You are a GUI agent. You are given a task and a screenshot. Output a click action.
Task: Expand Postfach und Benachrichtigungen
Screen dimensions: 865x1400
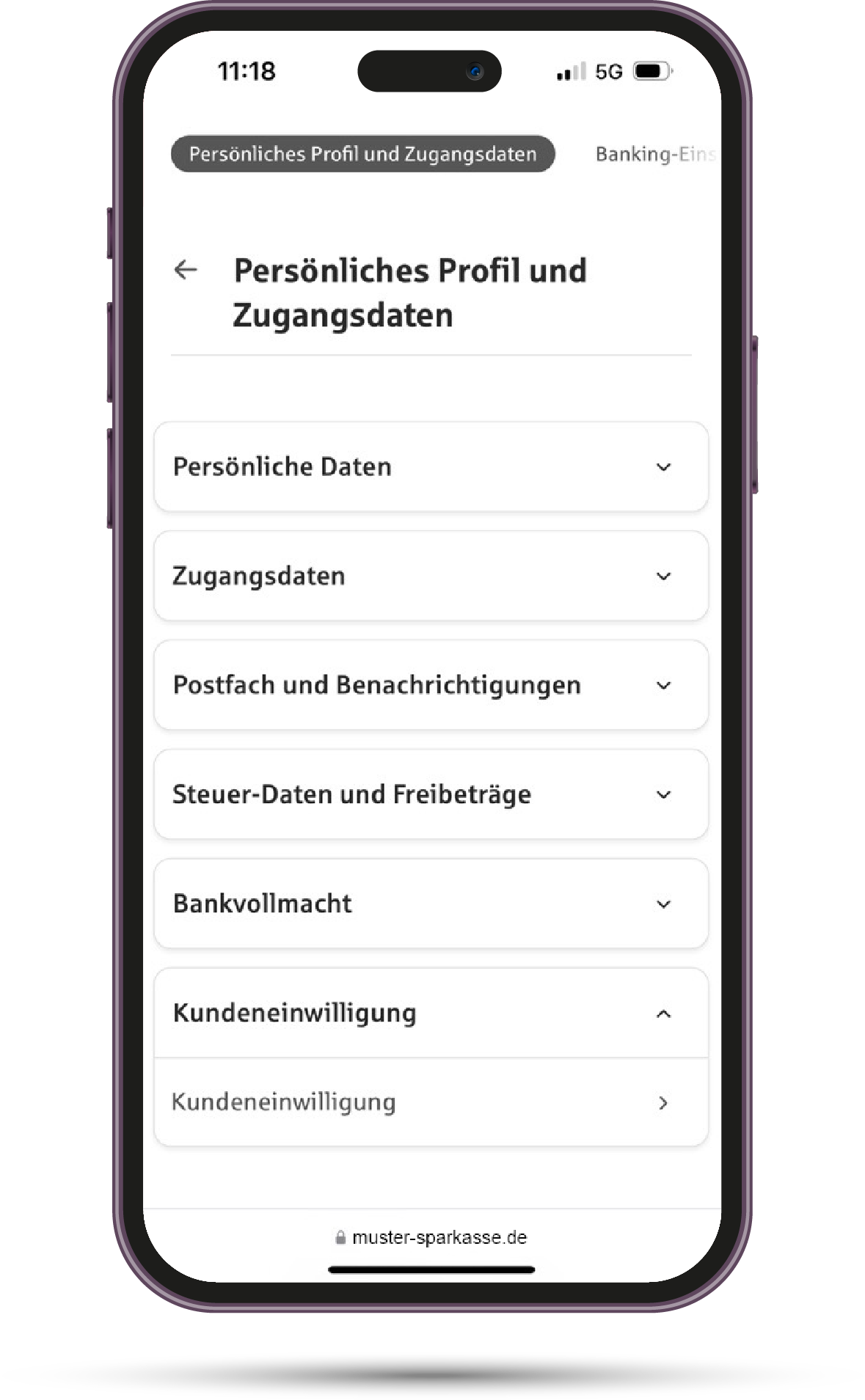pyautogui.click(x=431, y=685)
